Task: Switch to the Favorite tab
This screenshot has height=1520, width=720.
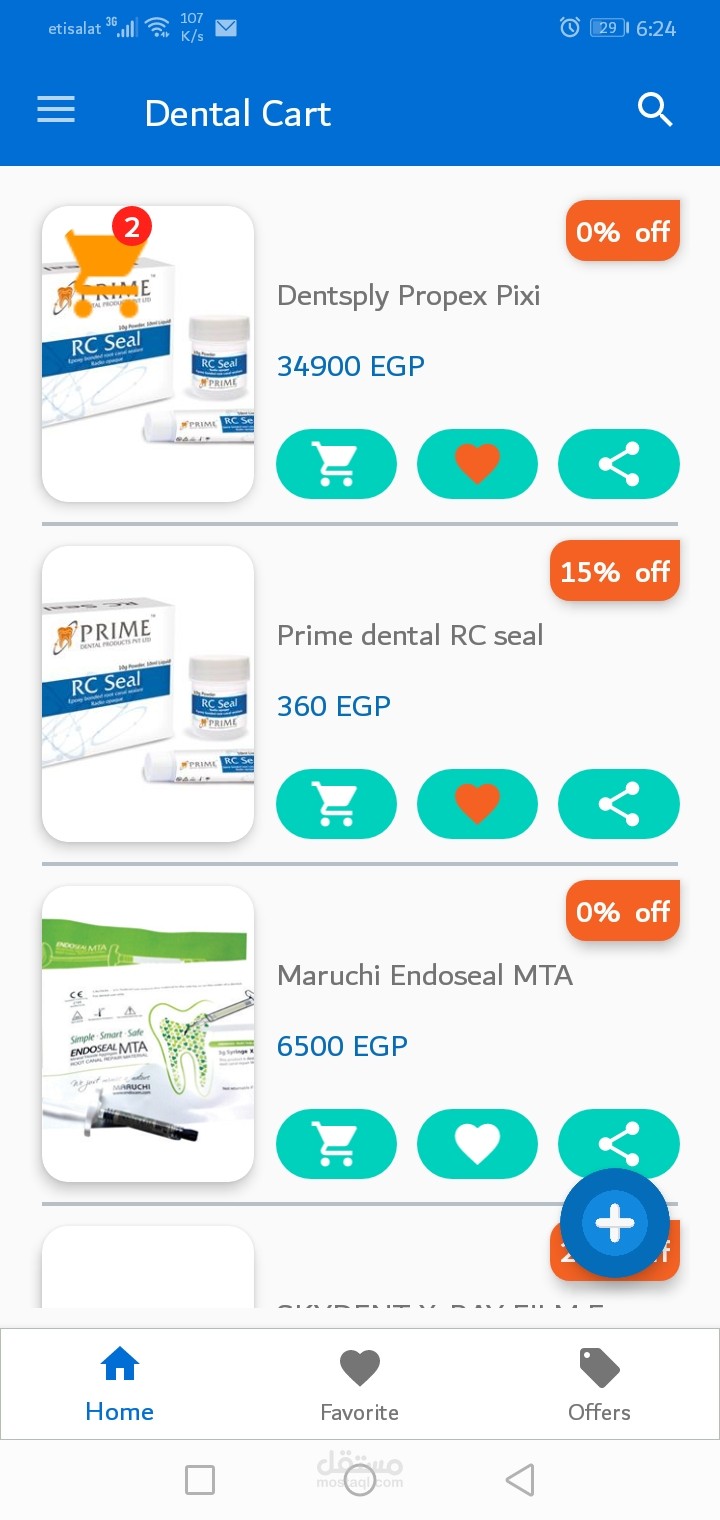Action: [x=360, y=1385]
